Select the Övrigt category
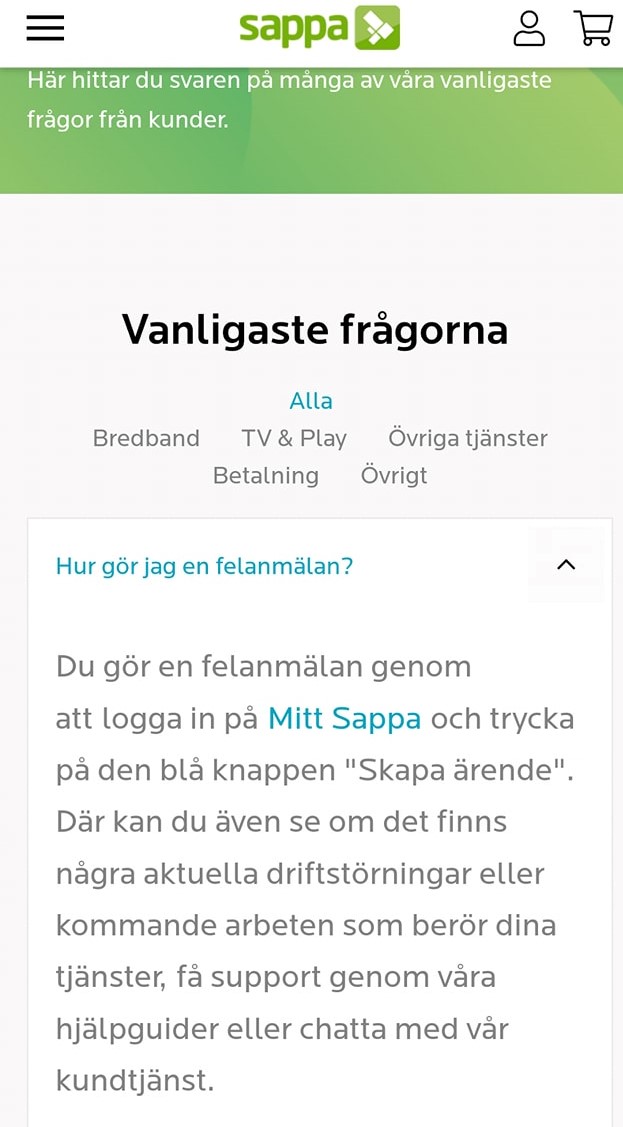623x1127 pixels. [394, 475]
